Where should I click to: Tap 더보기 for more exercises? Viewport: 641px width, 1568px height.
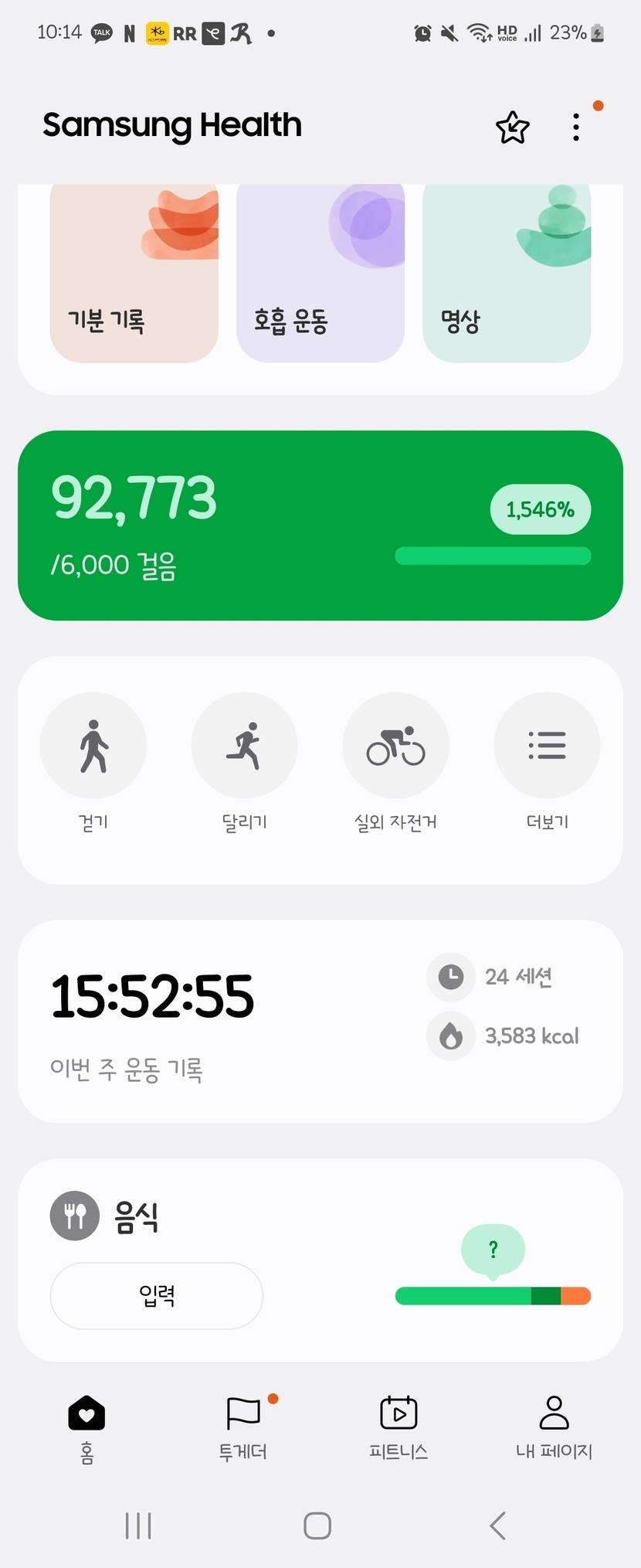pos(547,746)
